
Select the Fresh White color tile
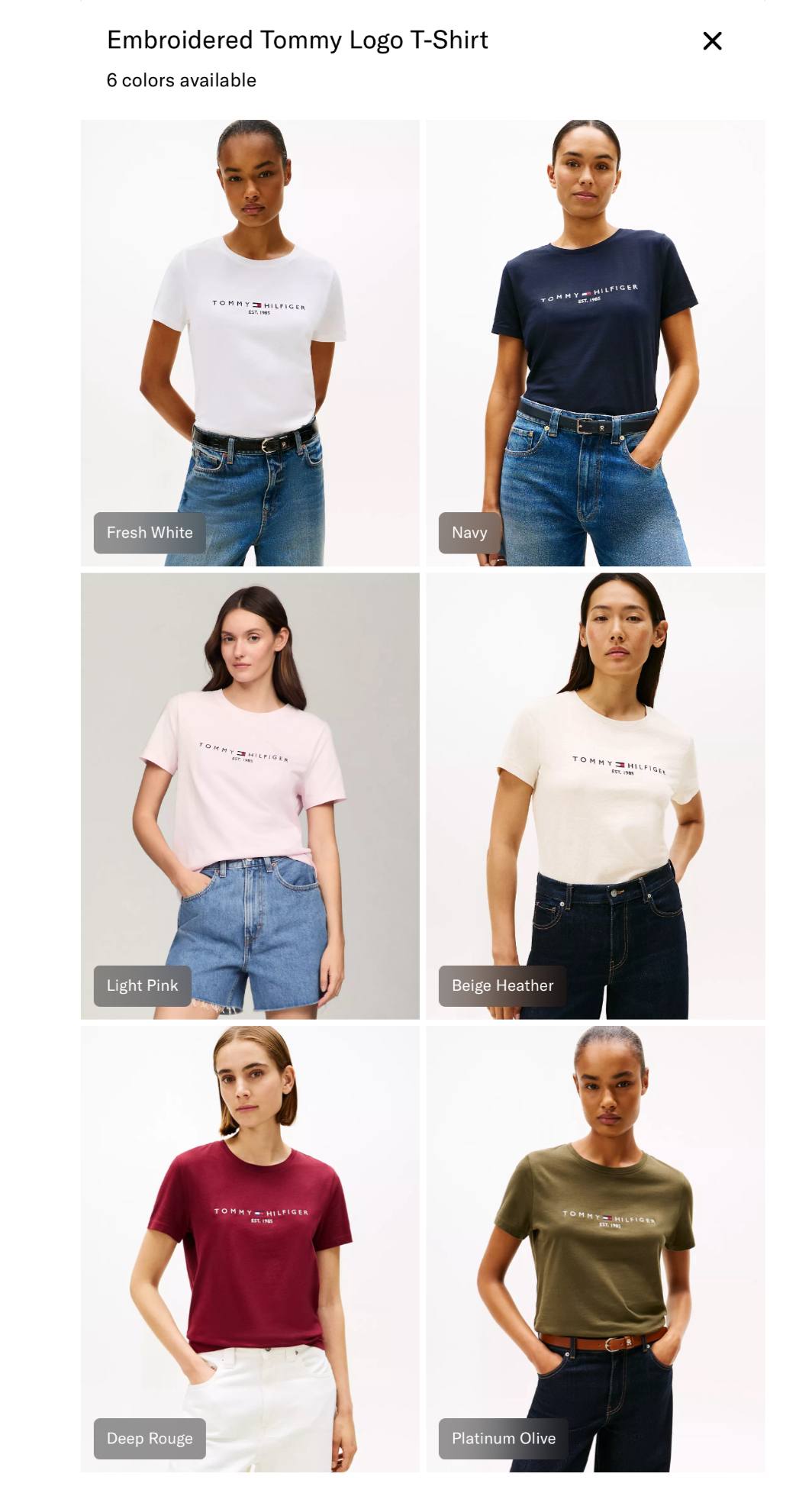(250, 343)
